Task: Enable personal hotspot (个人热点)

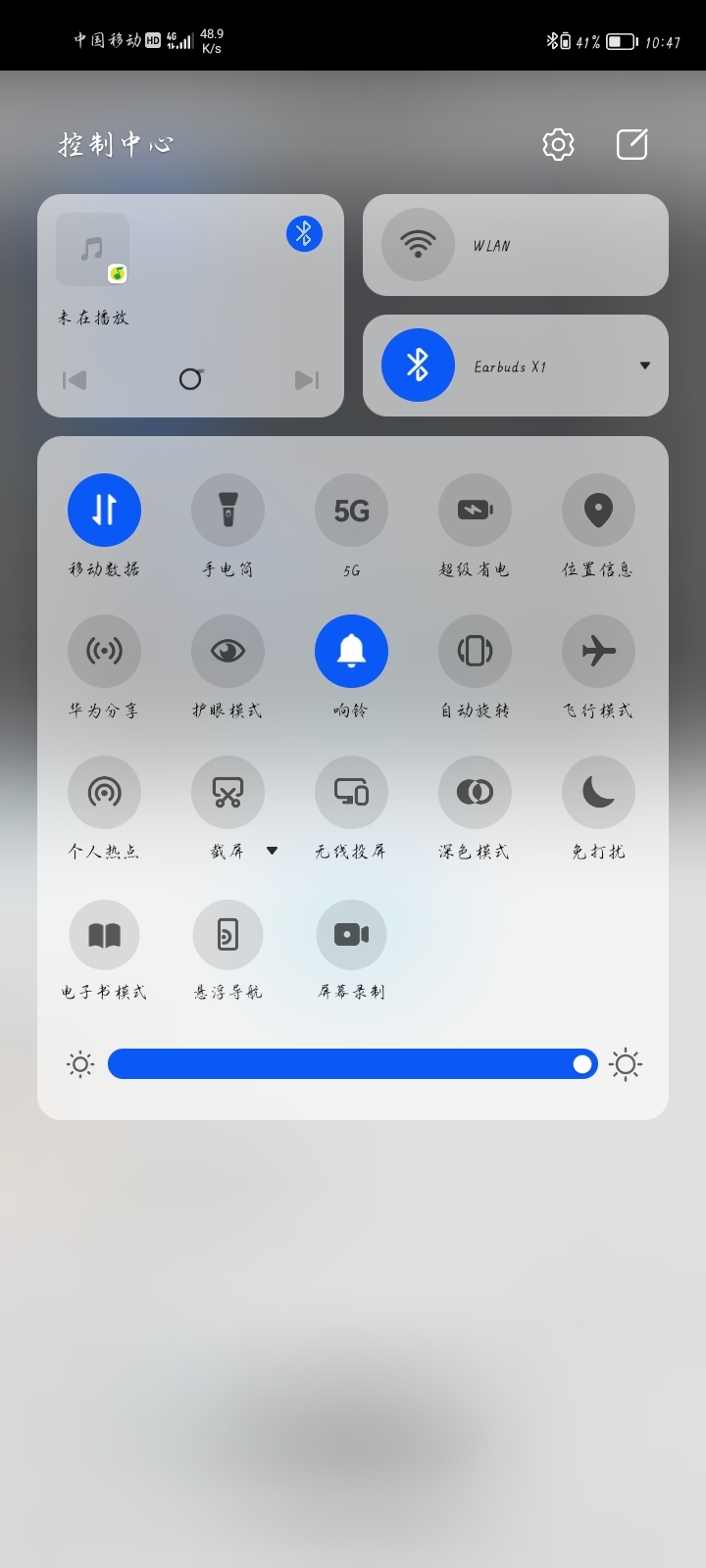Action: pos(104,792)
